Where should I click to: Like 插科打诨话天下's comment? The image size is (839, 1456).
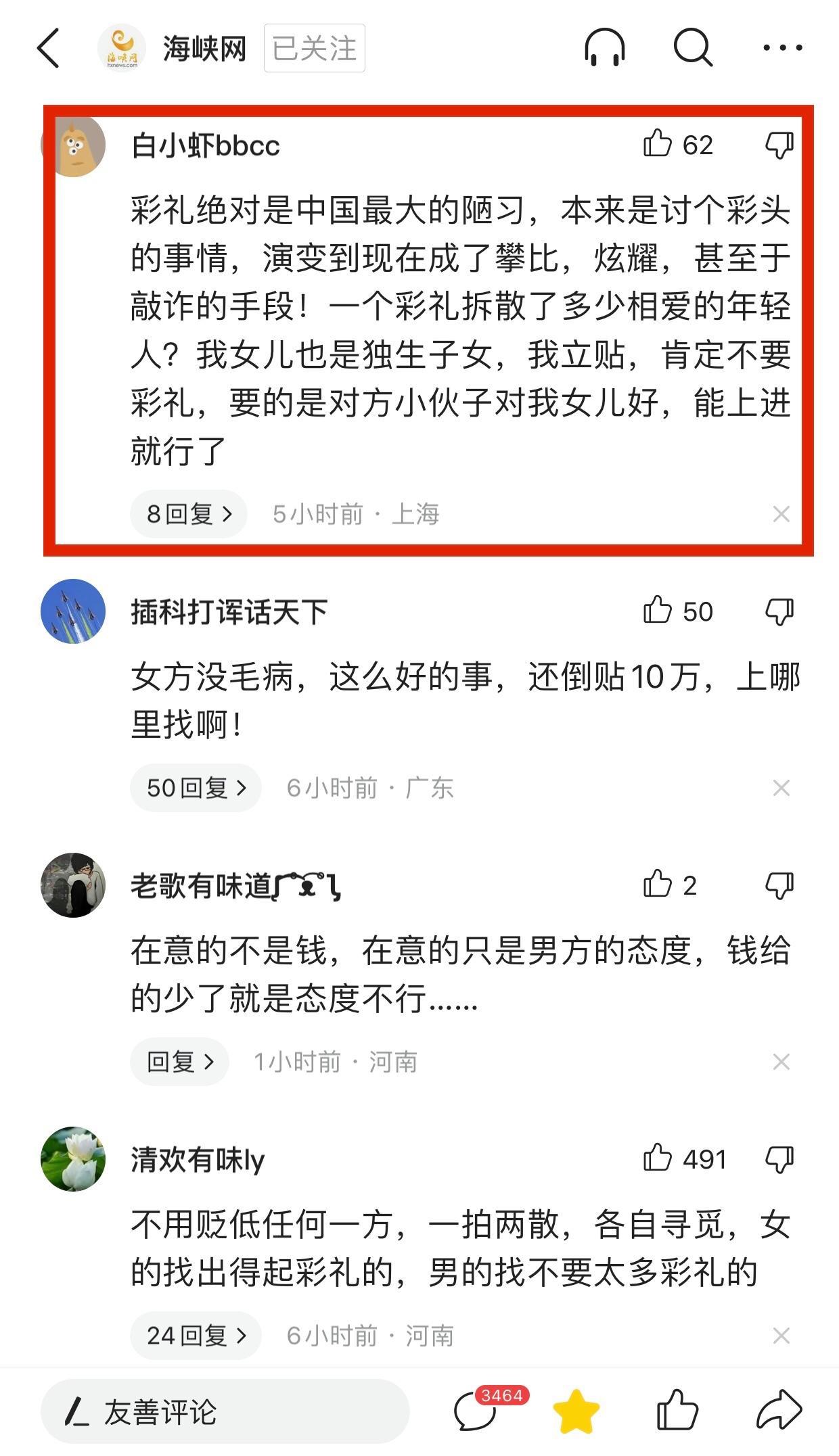click(657, 611)
